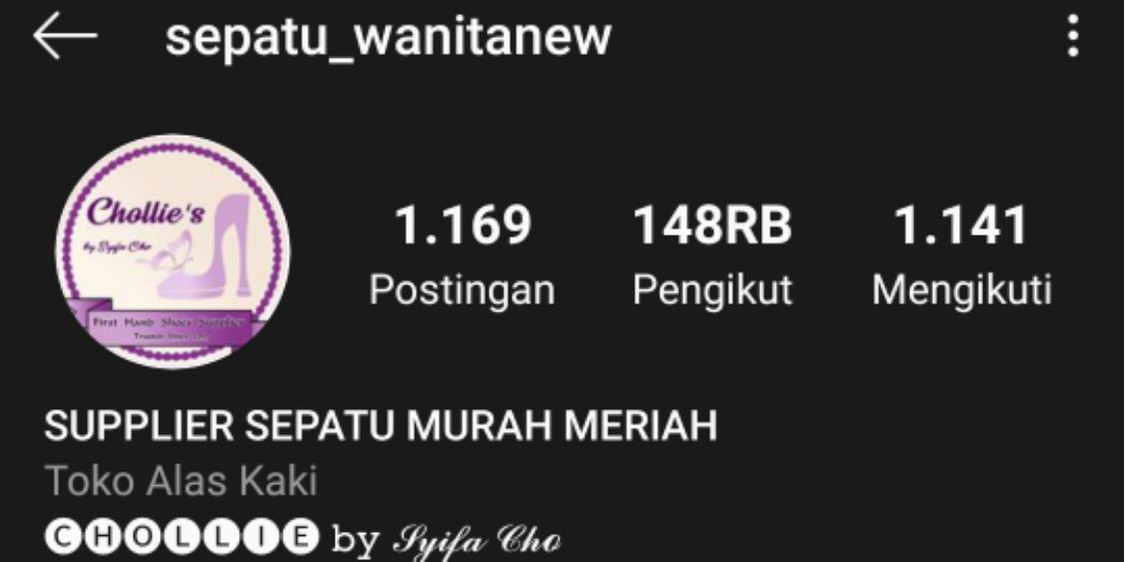
Task: Open the 1.169 Postingan list
Action: point(461,254)
